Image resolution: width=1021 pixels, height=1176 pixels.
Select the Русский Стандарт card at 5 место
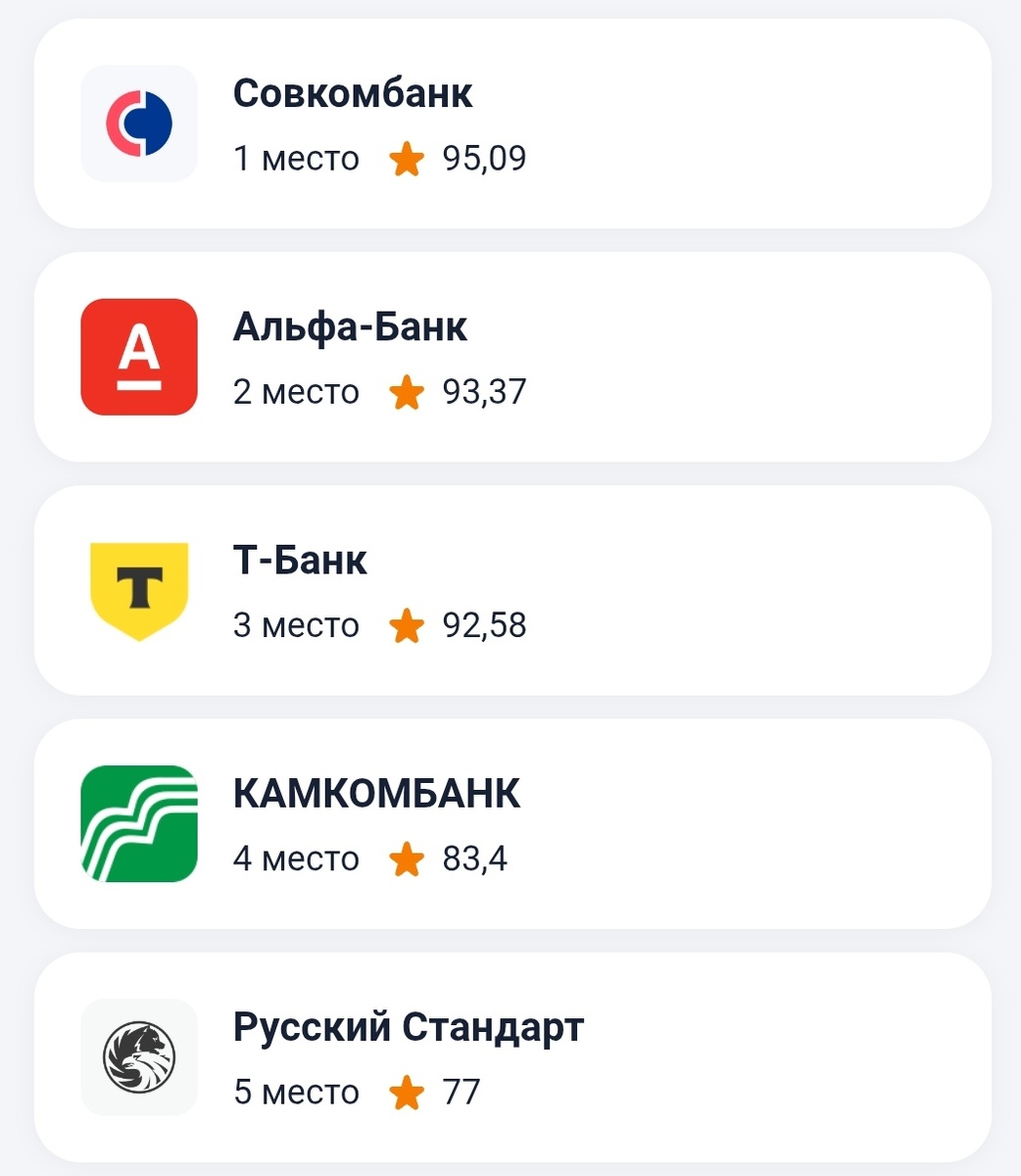click(510, 1056)
